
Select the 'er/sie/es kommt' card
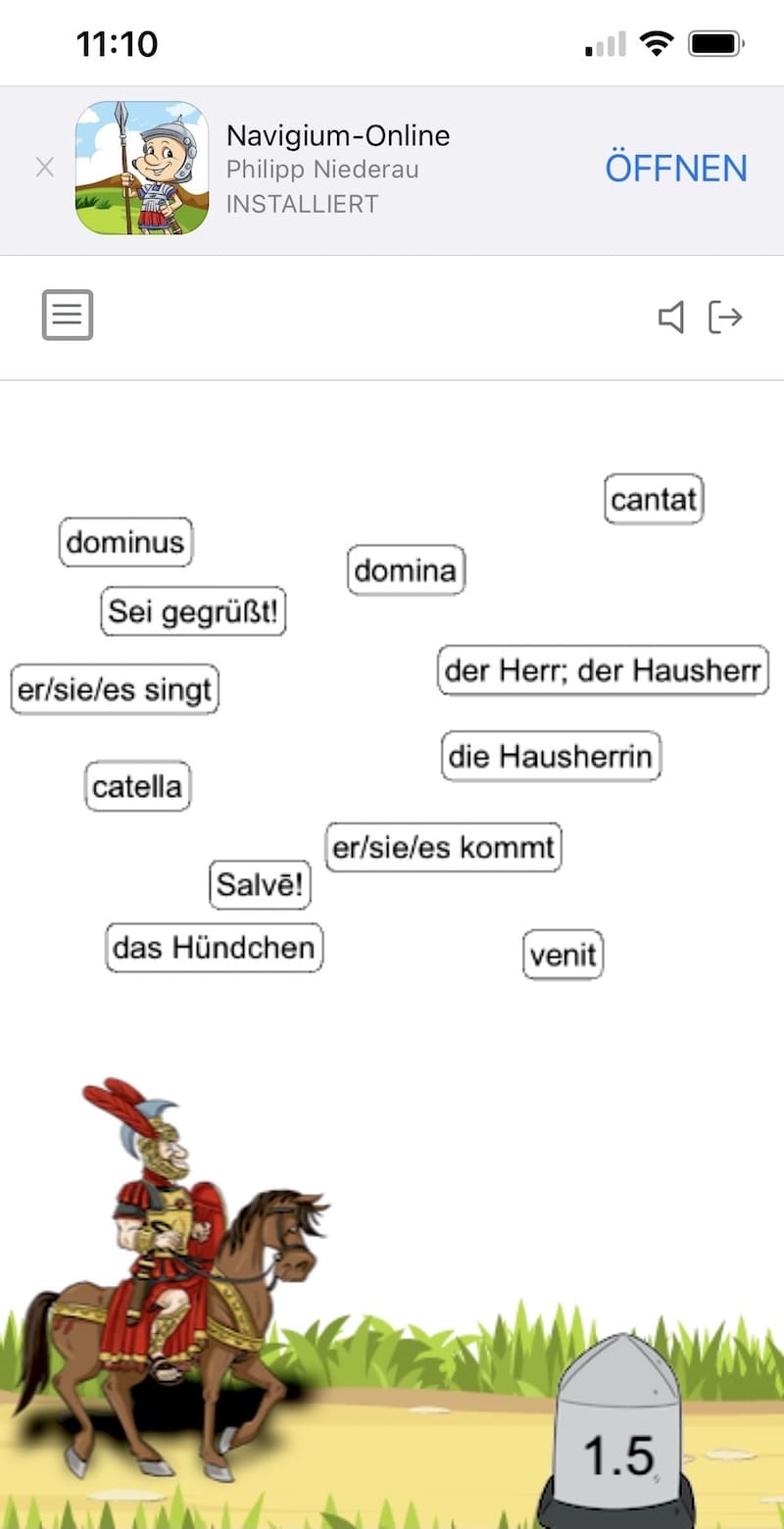pyautogui.click(x=443, y=847)
